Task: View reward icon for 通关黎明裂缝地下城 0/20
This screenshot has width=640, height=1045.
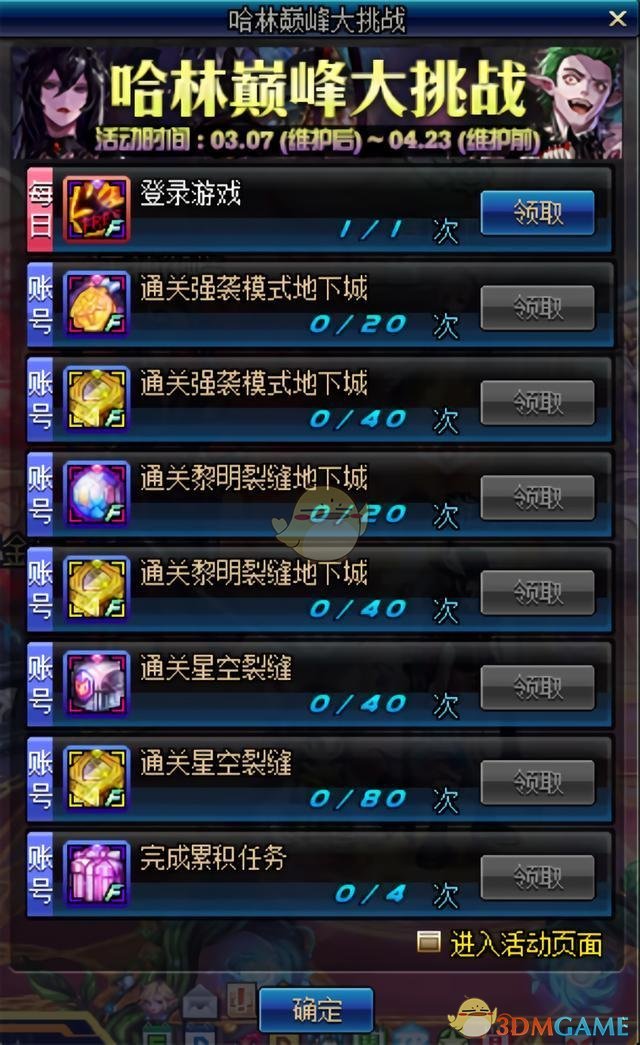Action: coord(97,495)
